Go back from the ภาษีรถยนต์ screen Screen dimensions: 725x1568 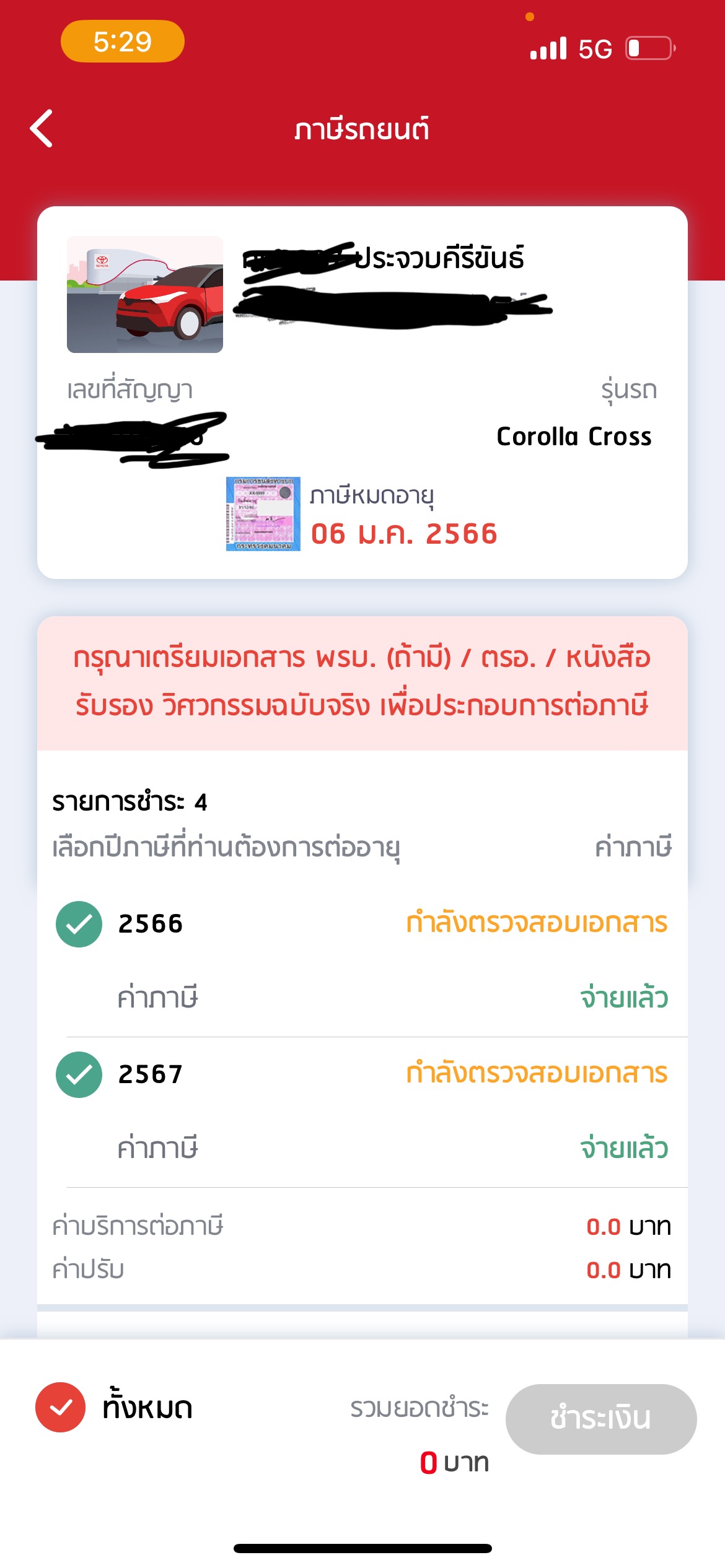click(x=42, y=129)
